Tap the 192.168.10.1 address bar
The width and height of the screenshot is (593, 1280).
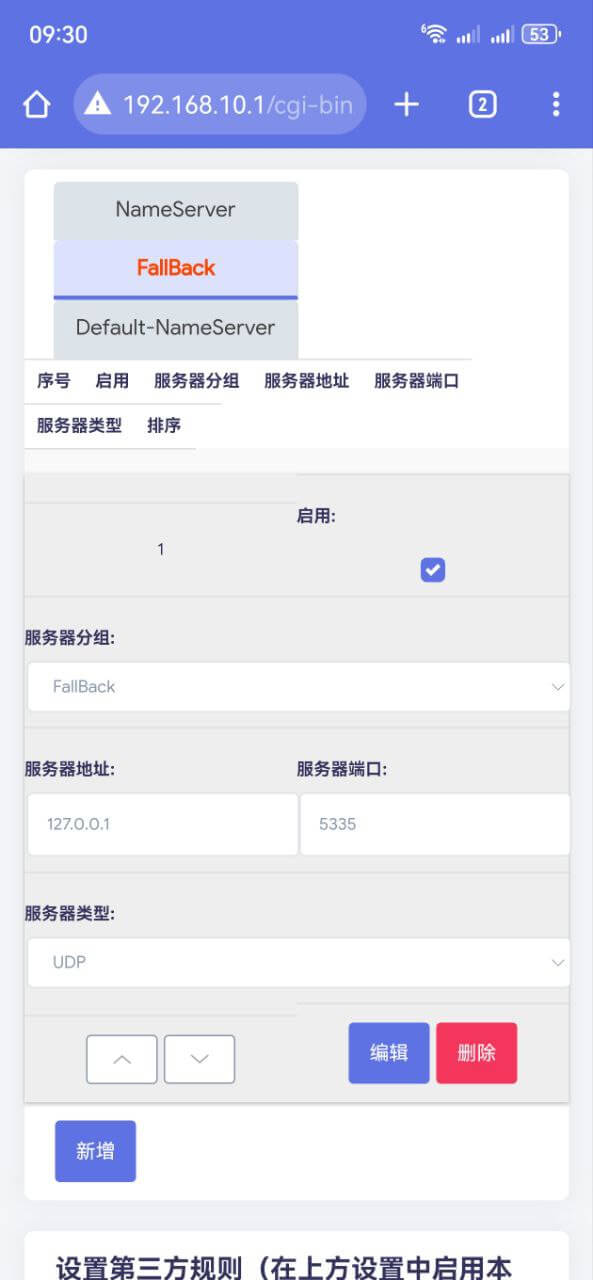(x=220, y=104)
